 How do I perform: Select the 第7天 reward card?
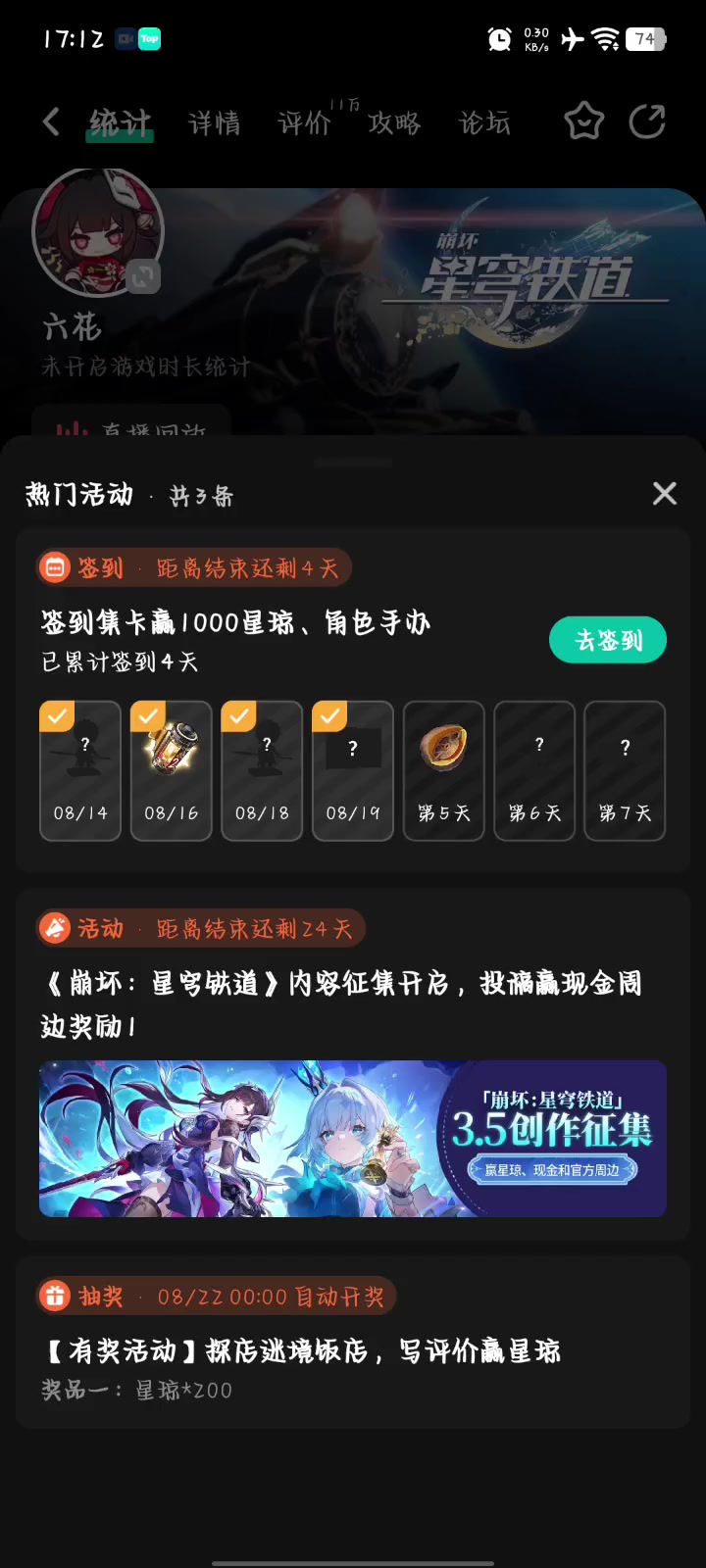(625, 771)
